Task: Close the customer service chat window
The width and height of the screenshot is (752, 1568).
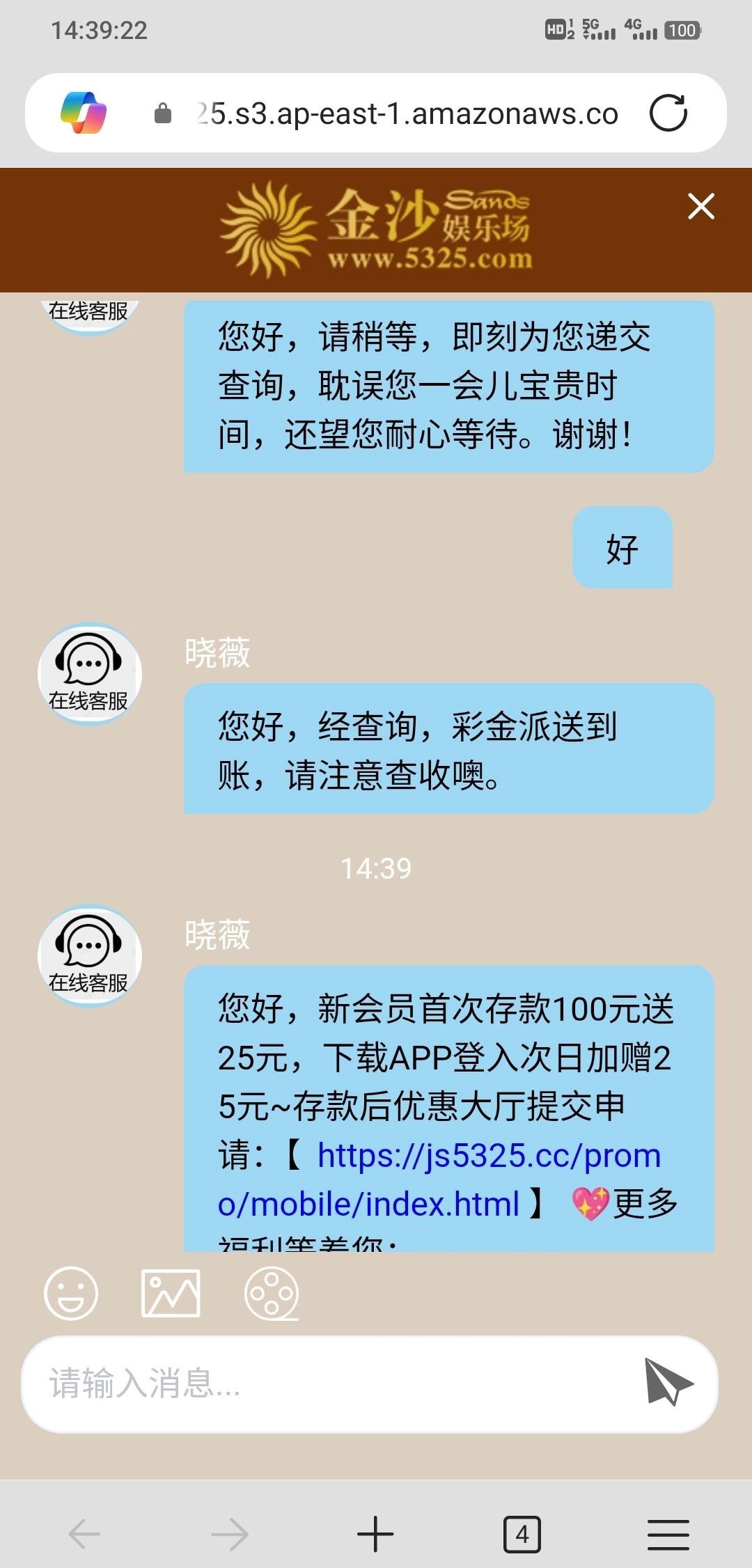Action: (x=700, y=206)
